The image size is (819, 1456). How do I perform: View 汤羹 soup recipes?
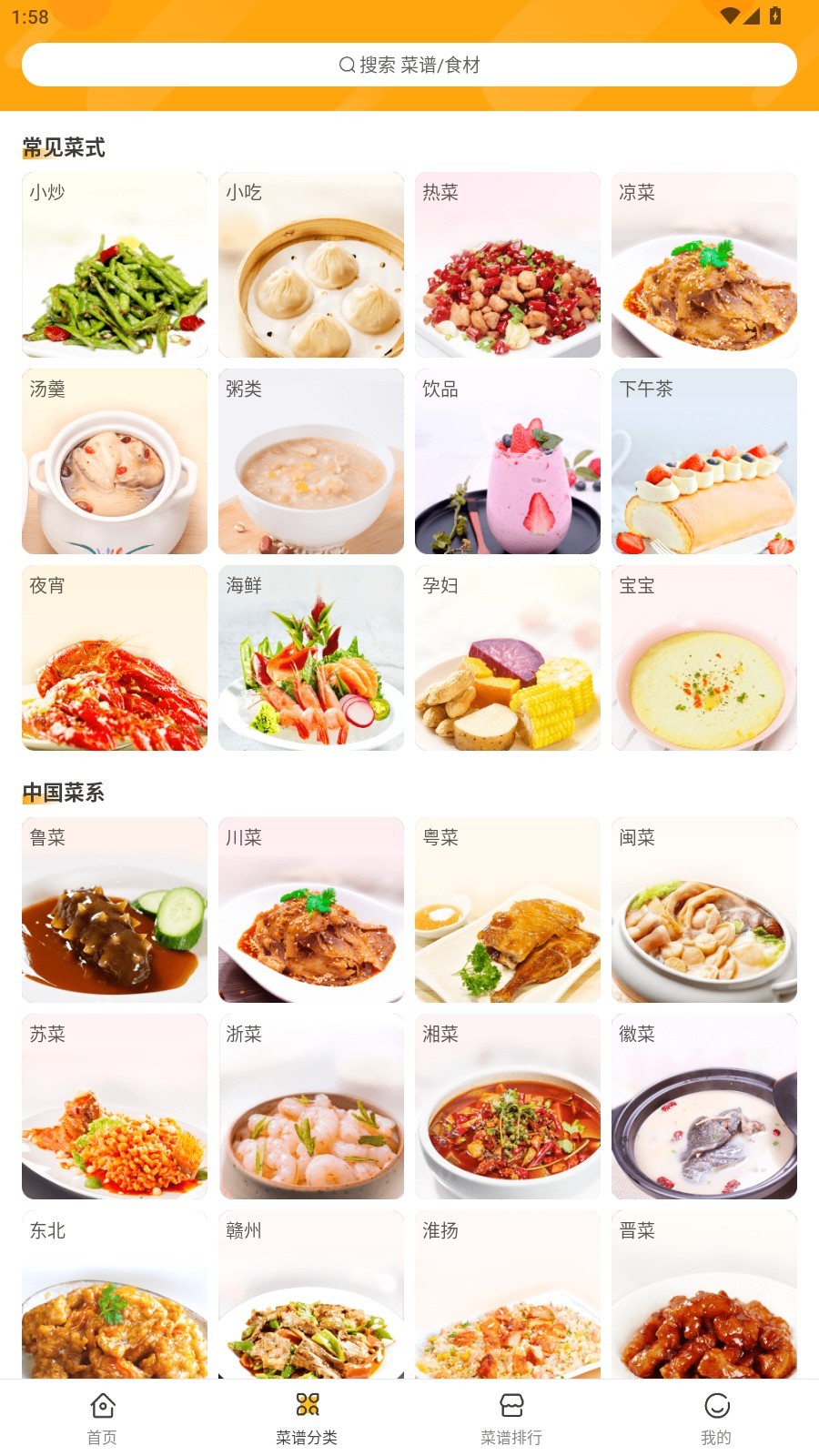[115, 461]
